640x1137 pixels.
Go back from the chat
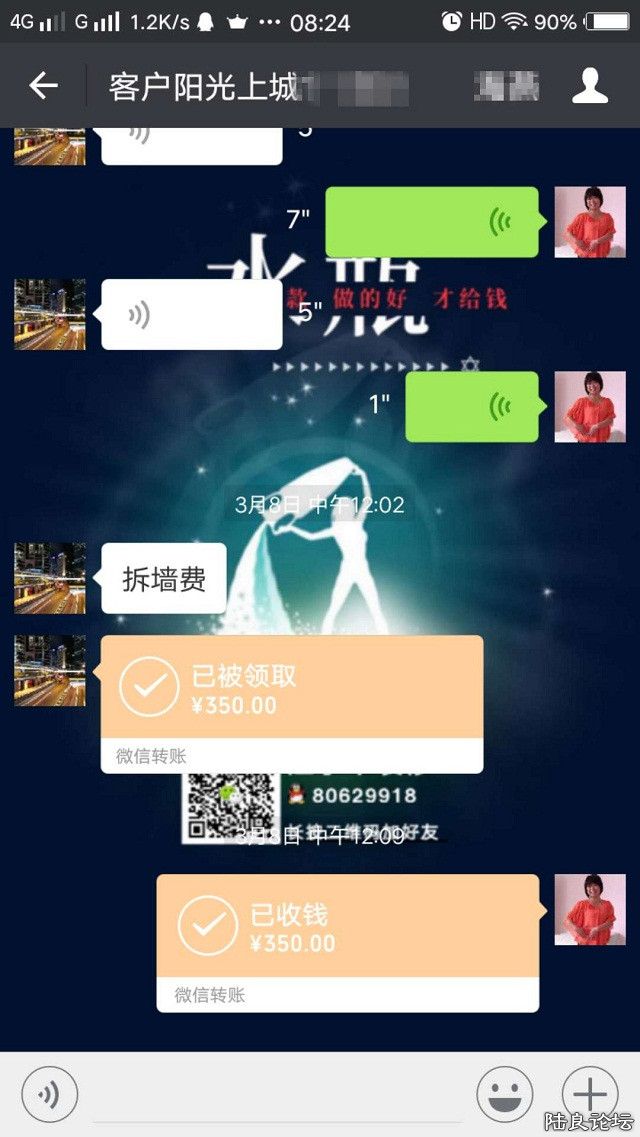point(43,86)
